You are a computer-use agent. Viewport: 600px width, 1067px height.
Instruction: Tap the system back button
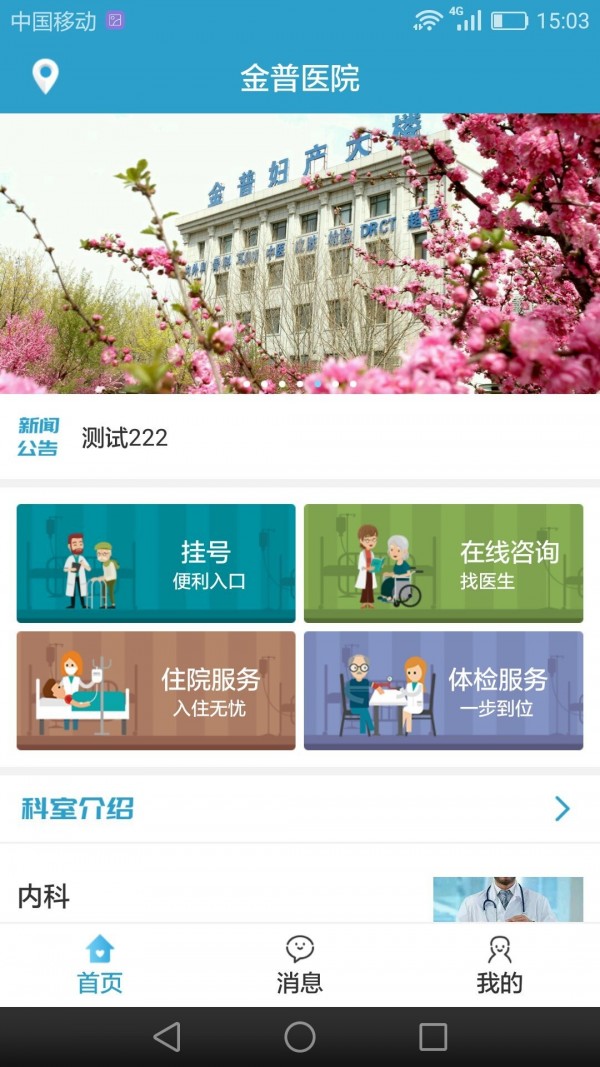coord(167,1037)
